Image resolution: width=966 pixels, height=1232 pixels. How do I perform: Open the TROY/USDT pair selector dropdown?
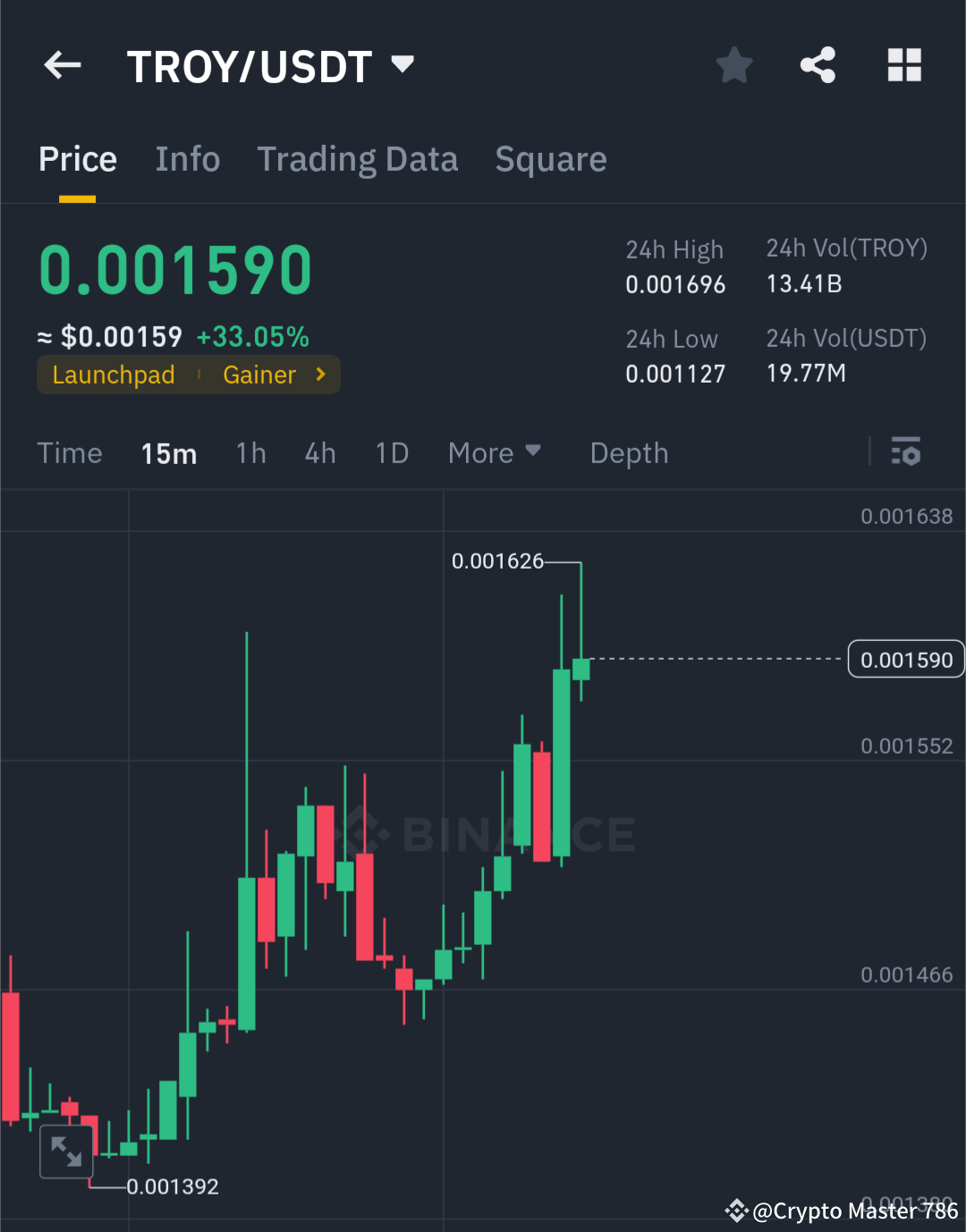click(402, 63)
